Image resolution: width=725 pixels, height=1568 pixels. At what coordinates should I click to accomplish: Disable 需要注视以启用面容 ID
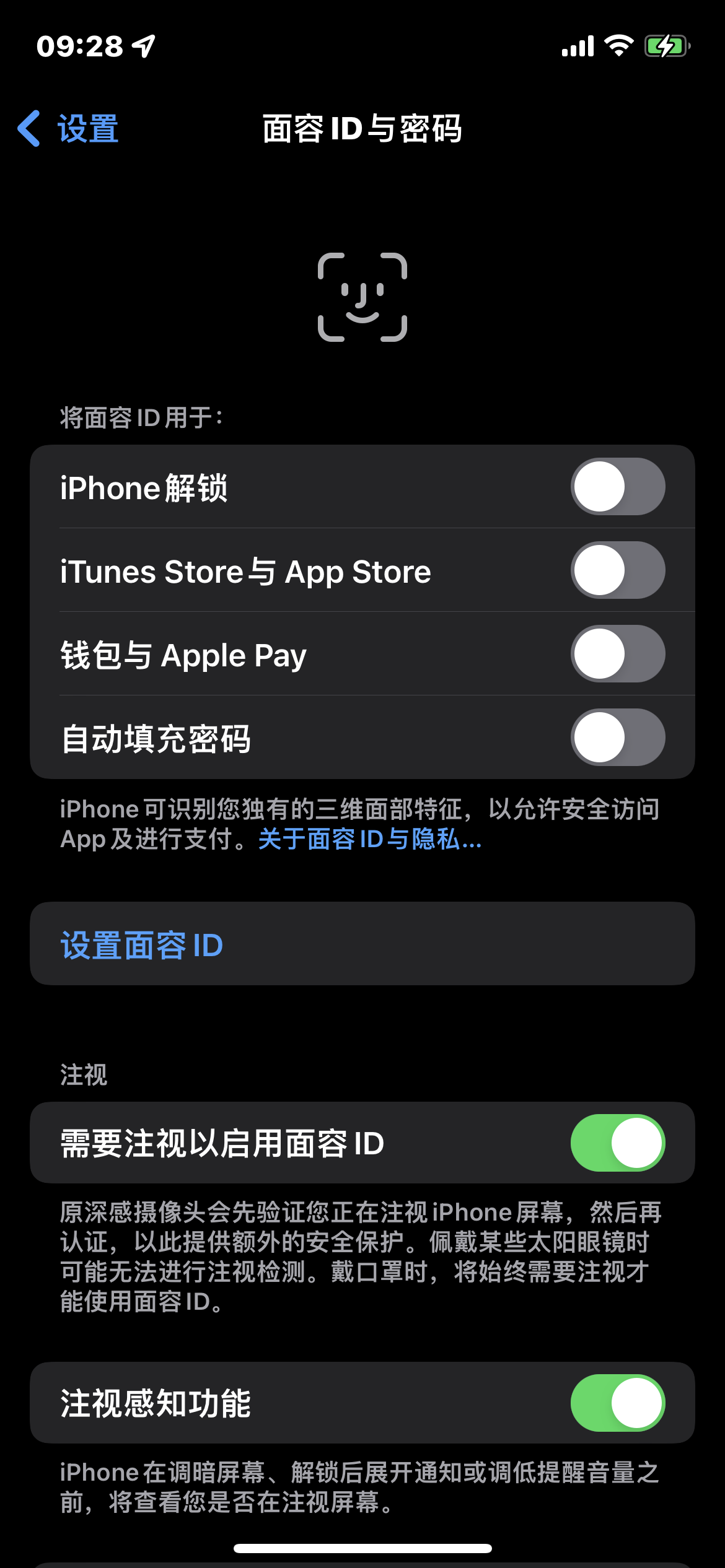pyautogui.click(x=617, y=1143)
